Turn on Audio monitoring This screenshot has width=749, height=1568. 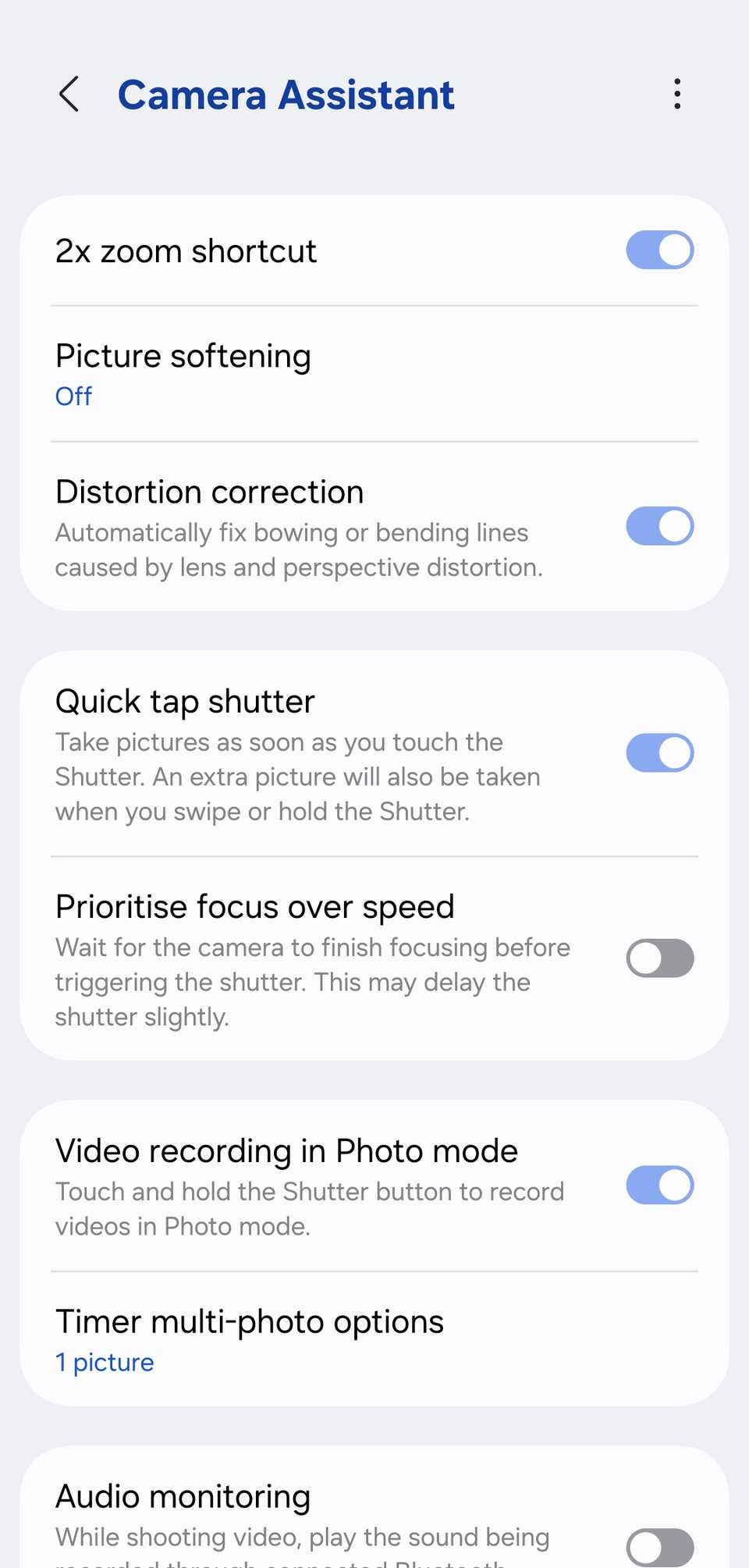(659, 1545)
